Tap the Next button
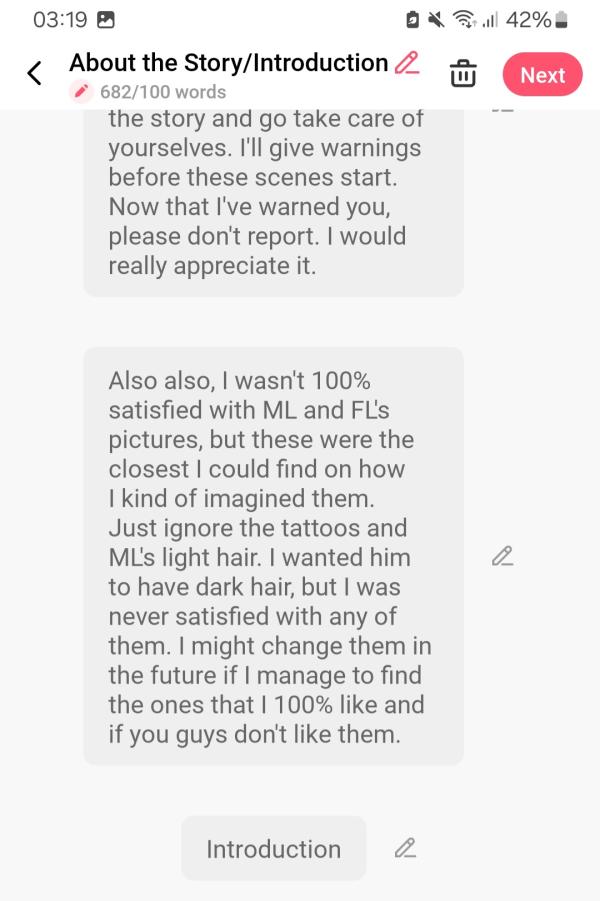600x901 pixels. (x=542, y=75)
